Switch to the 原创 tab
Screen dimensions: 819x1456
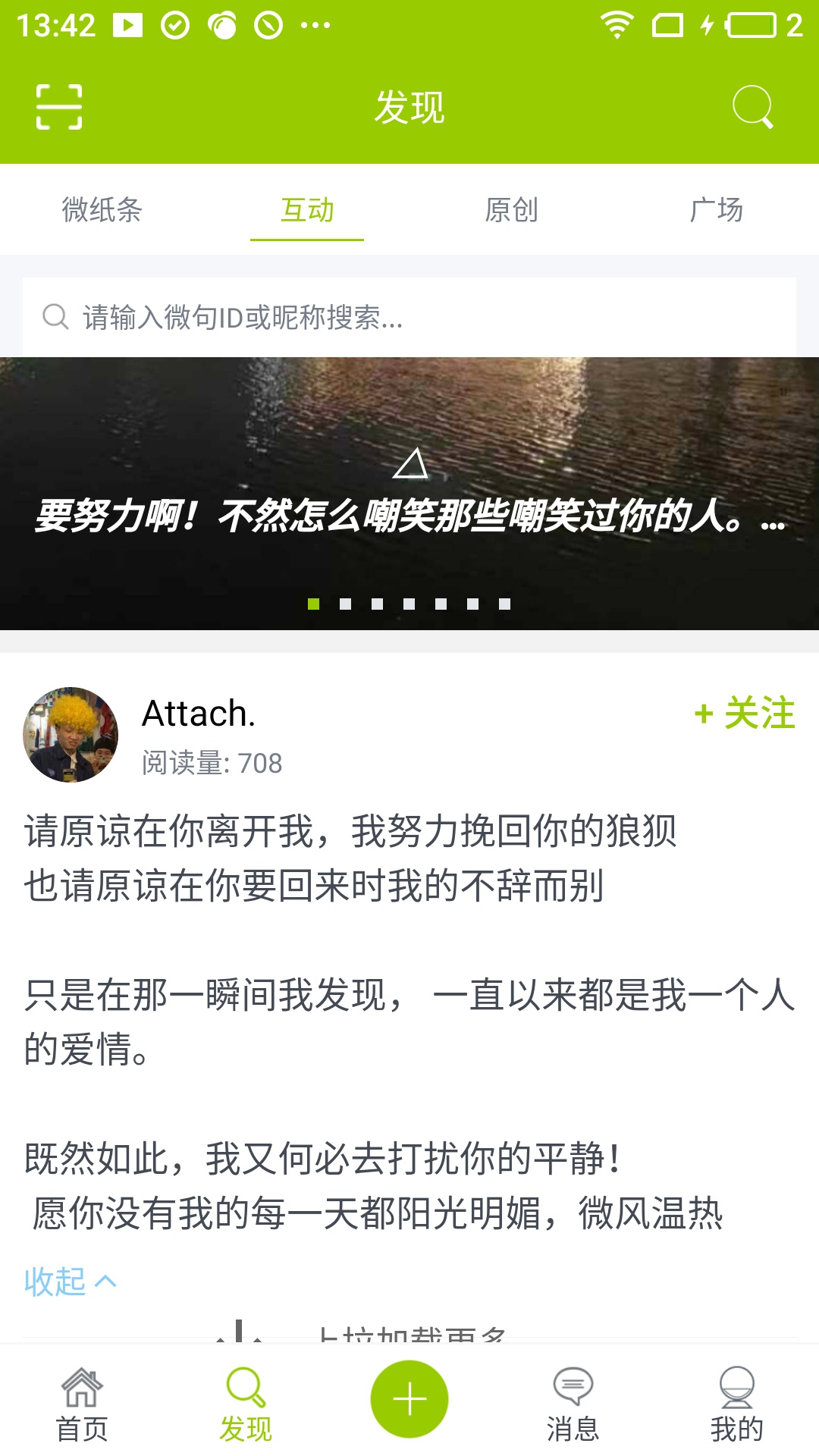point(512,211)
